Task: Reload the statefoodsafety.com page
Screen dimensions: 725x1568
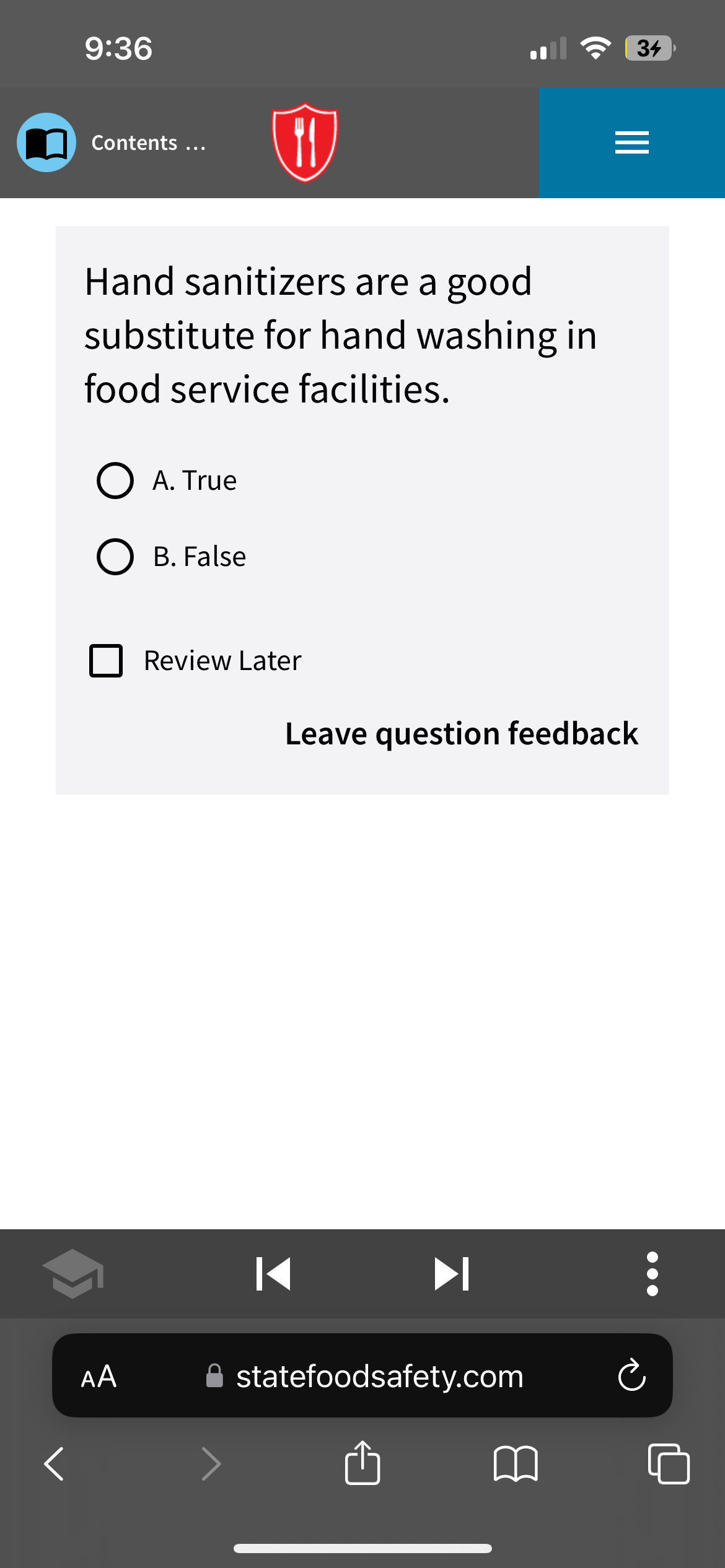Action: click(x=630, y=1377)
